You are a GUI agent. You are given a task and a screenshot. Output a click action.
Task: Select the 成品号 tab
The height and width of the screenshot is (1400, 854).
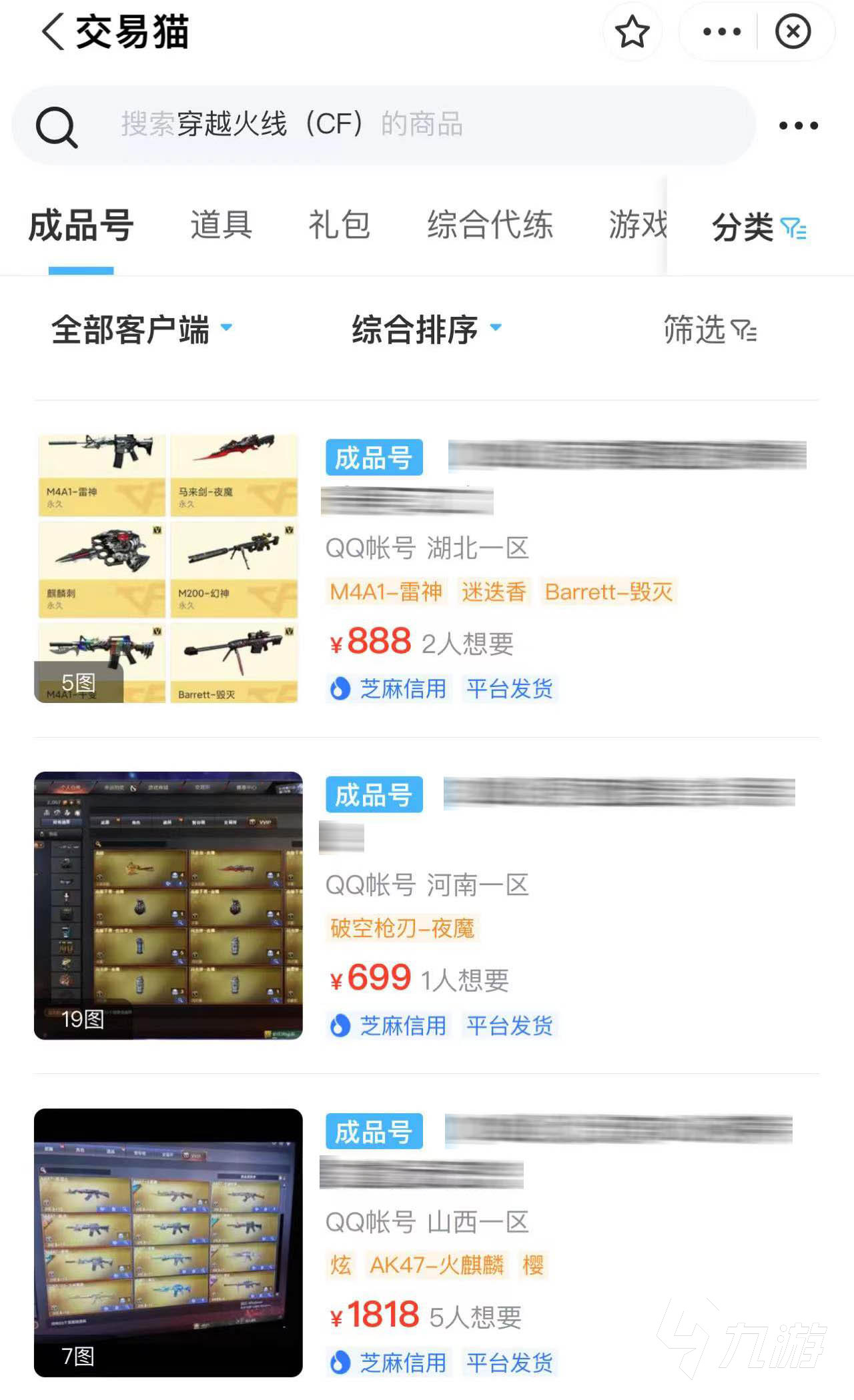81,226
